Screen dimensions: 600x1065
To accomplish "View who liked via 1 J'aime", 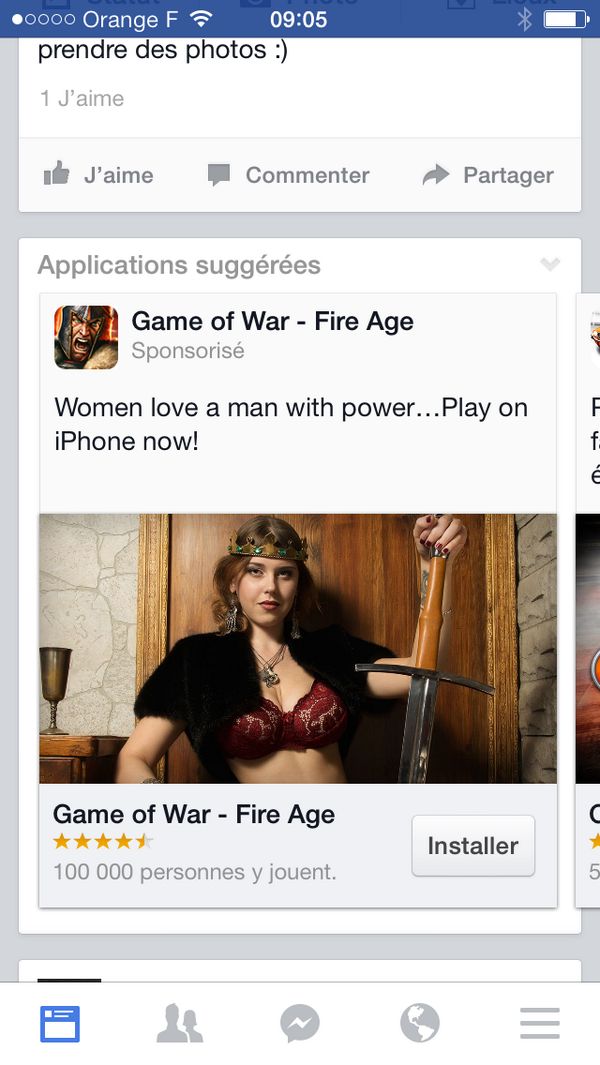I will 82,98.
